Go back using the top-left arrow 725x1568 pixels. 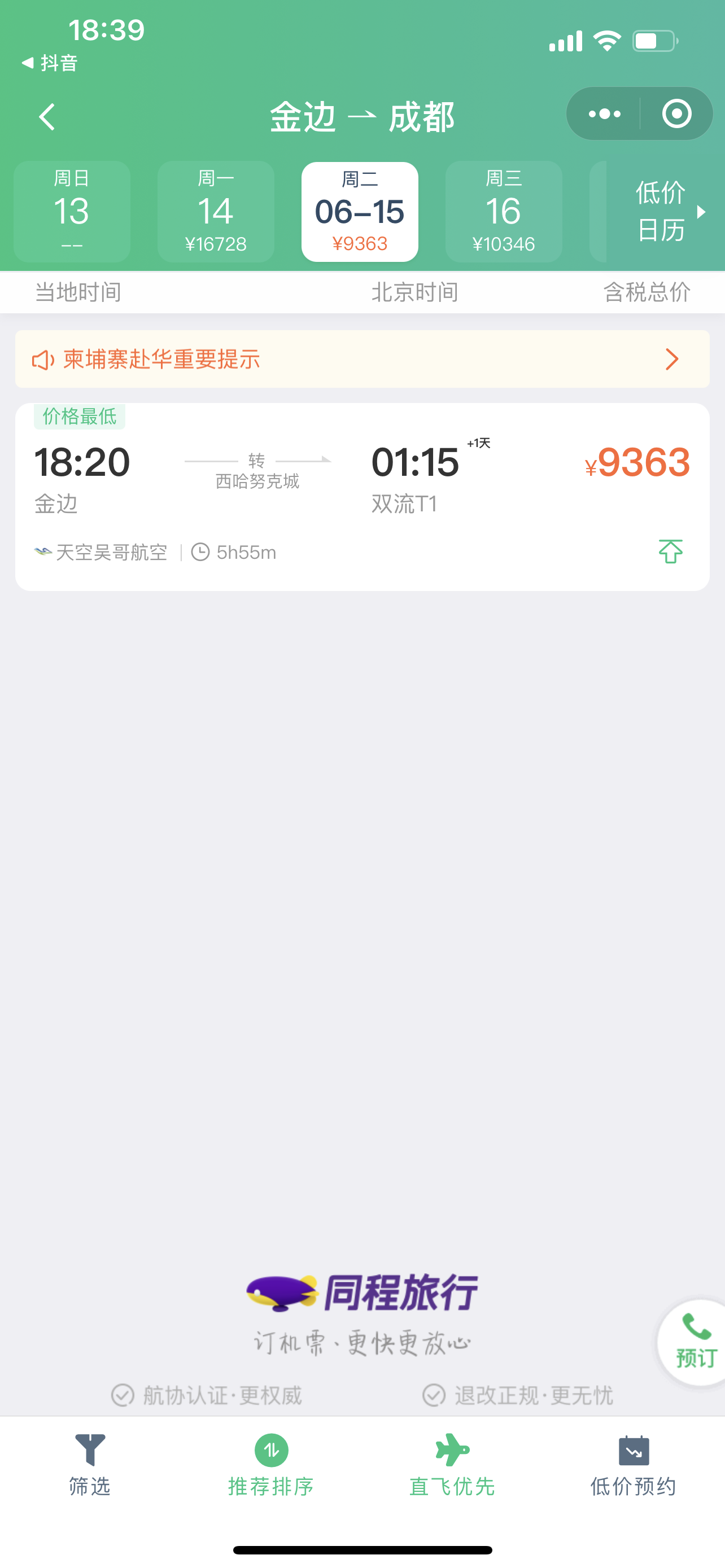(x=47, y=116)
